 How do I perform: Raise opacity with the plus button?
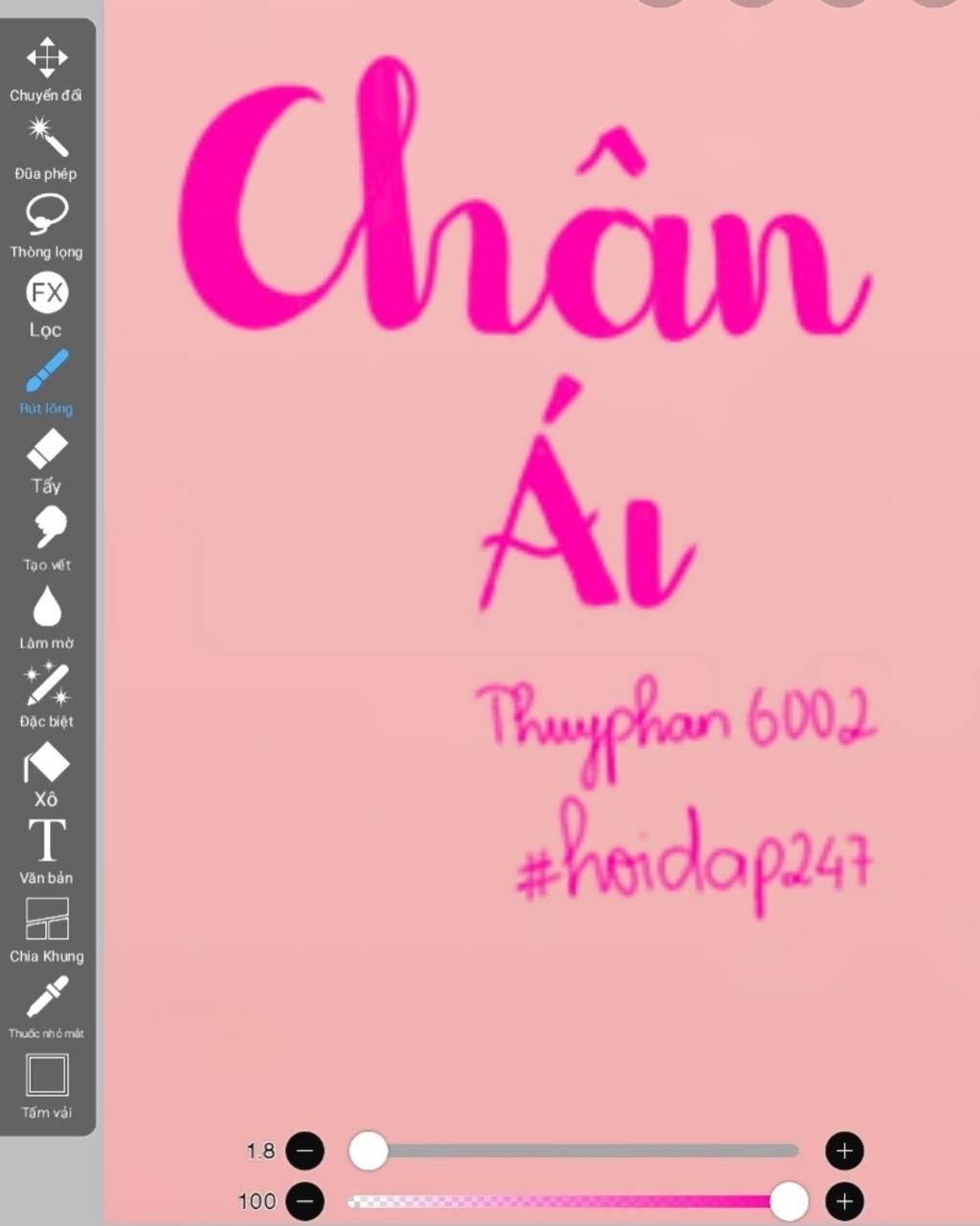[x=844, y=1201]
